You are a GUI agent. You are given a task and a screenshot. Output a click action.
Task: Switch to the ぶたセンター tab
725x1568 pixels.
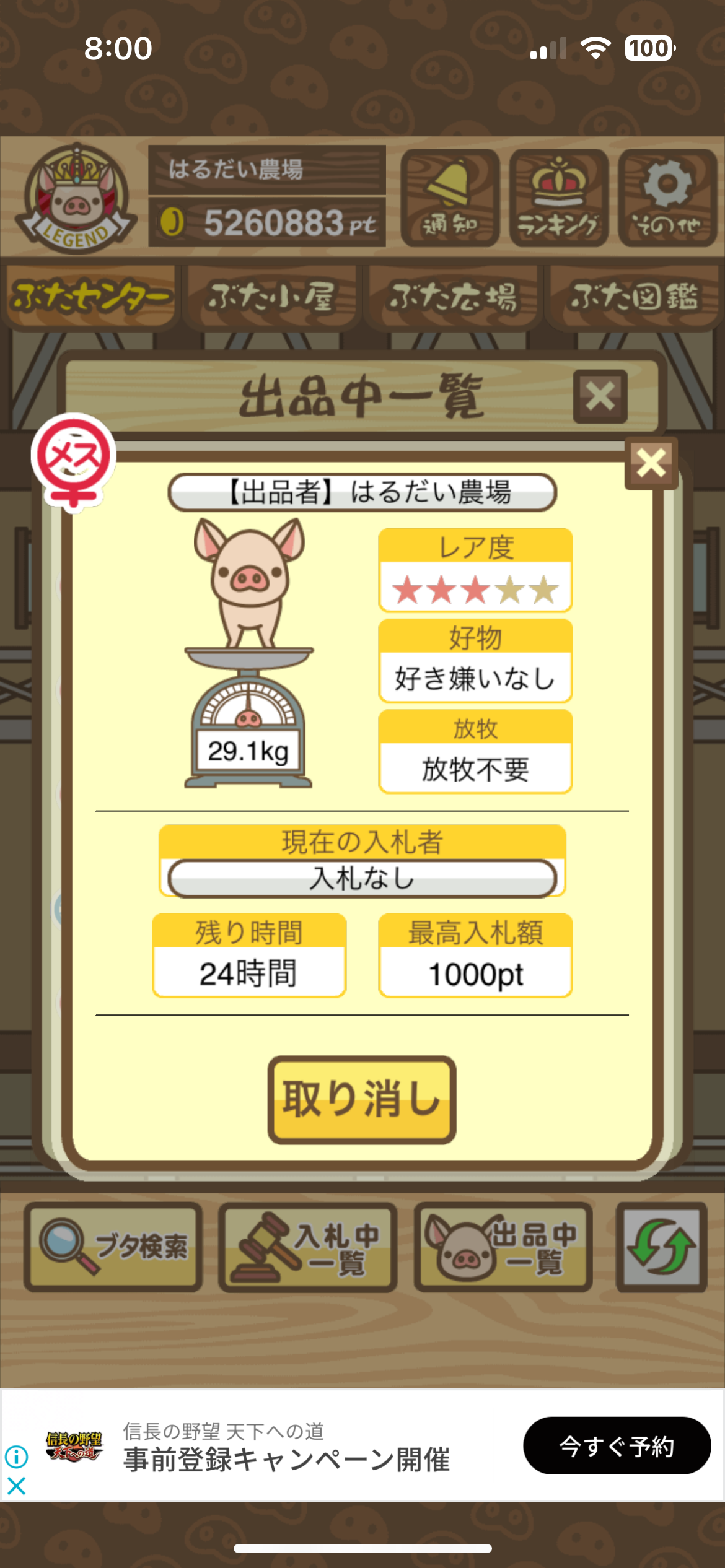90,297
